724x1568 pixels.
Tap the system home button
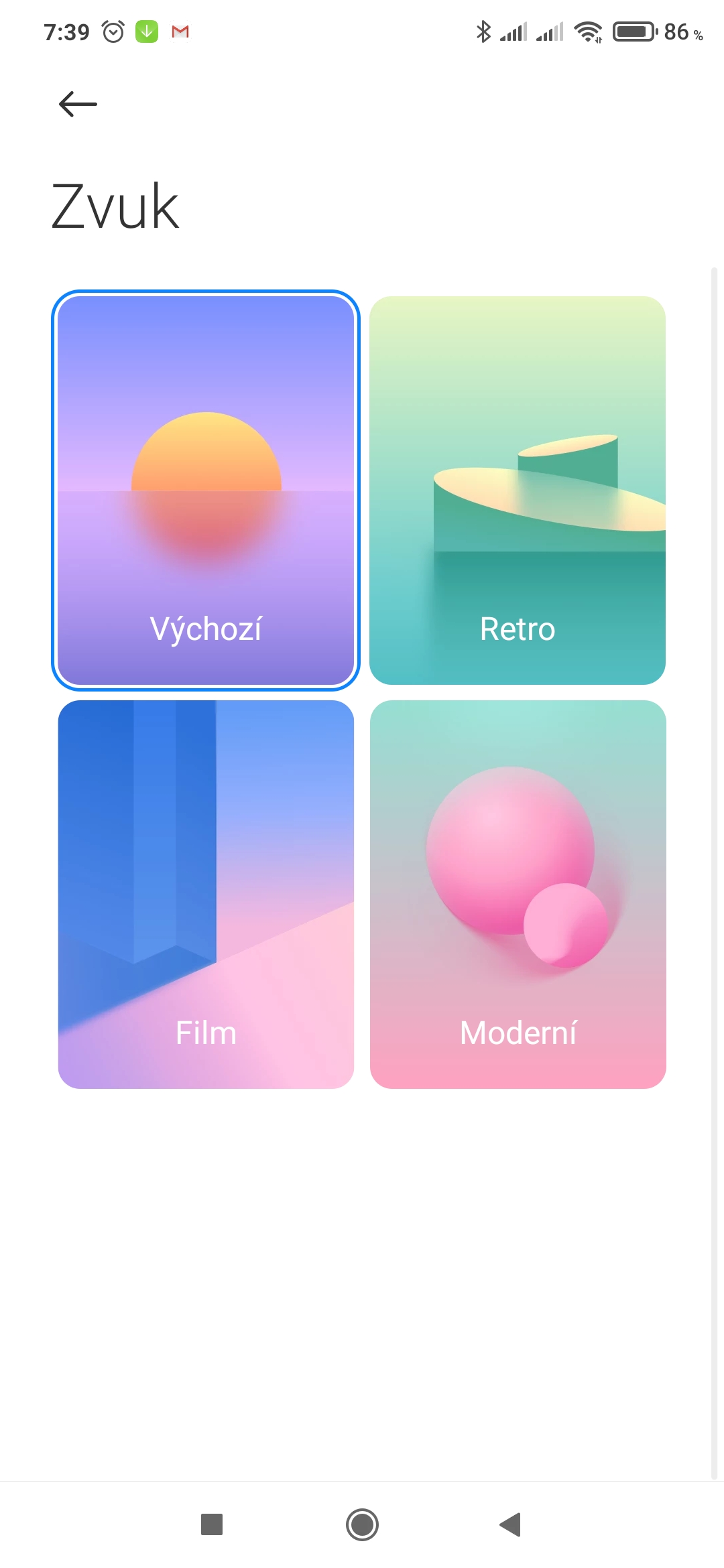[x=362, y=1524]
